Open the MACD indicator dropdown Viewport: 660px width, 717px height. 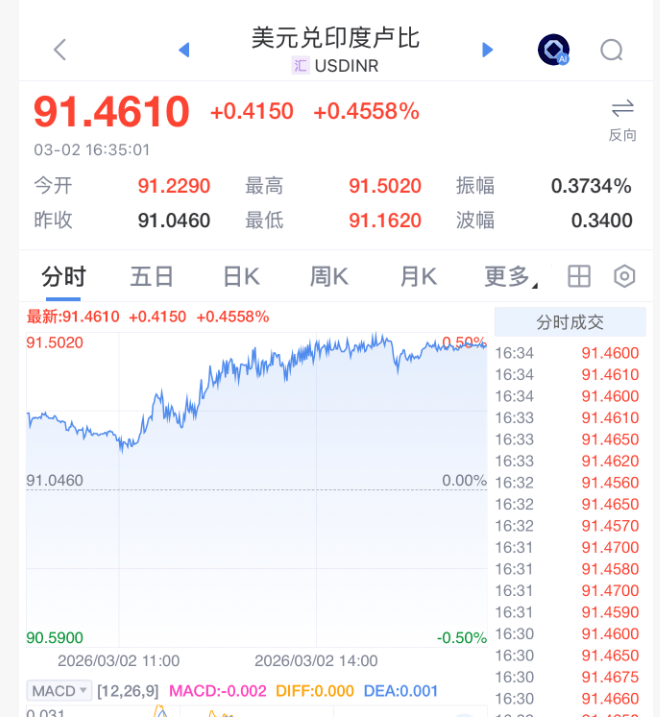(x=60, y=691)
